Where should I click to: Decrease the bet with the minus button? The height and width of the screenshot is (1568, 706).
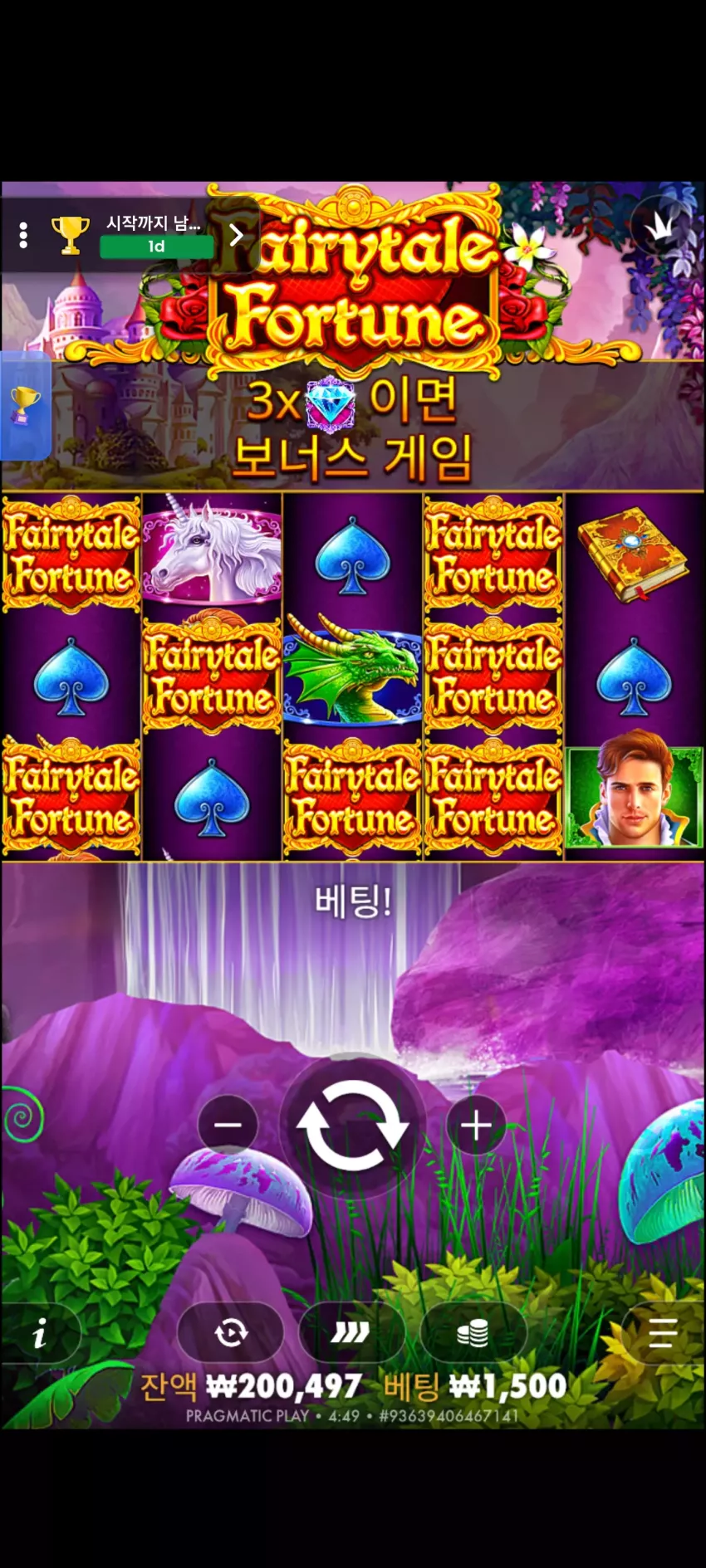[228, 1126]
